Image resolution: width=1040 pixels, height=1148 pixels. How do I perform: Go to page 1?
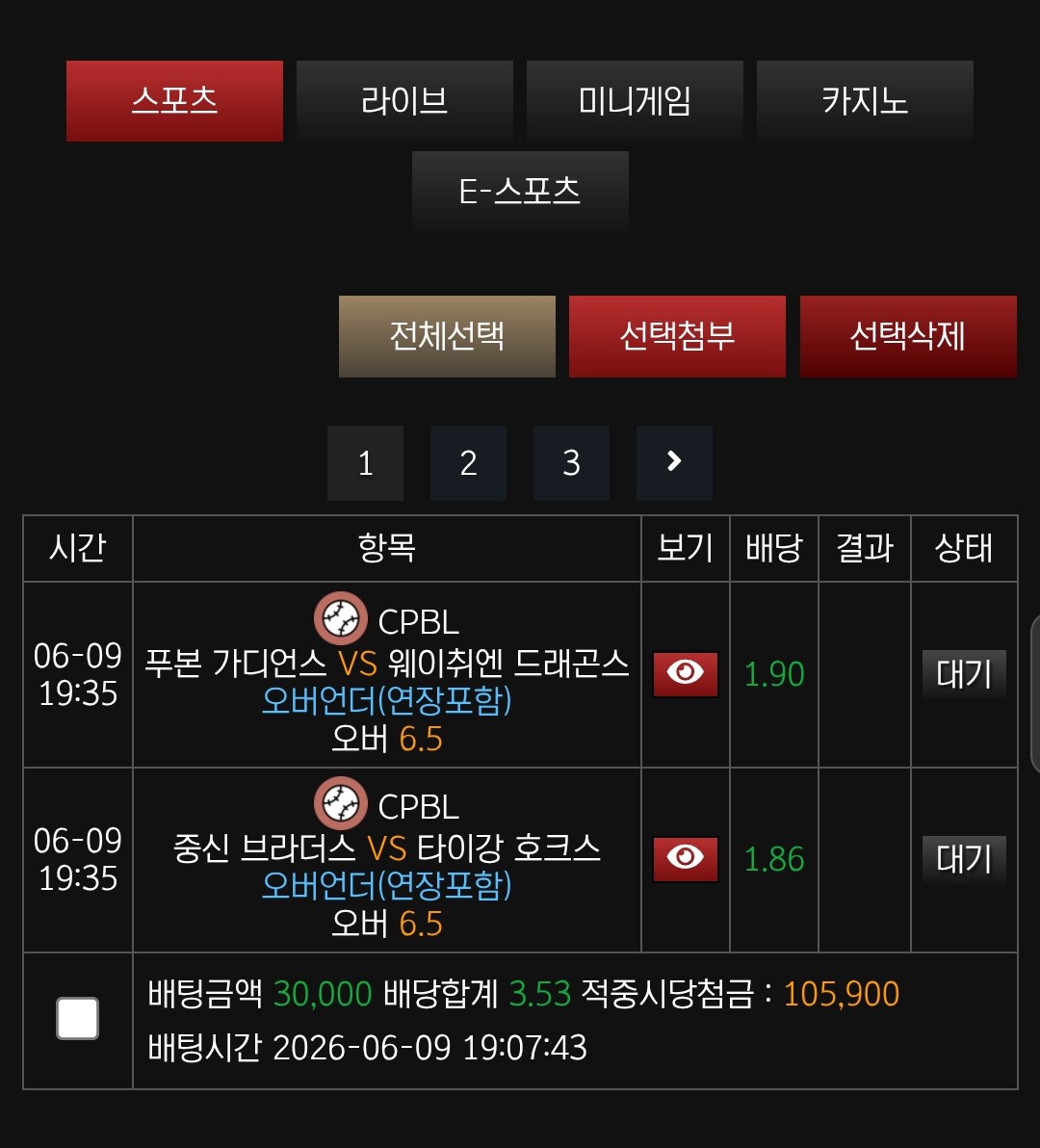click(x=365, y=462)
